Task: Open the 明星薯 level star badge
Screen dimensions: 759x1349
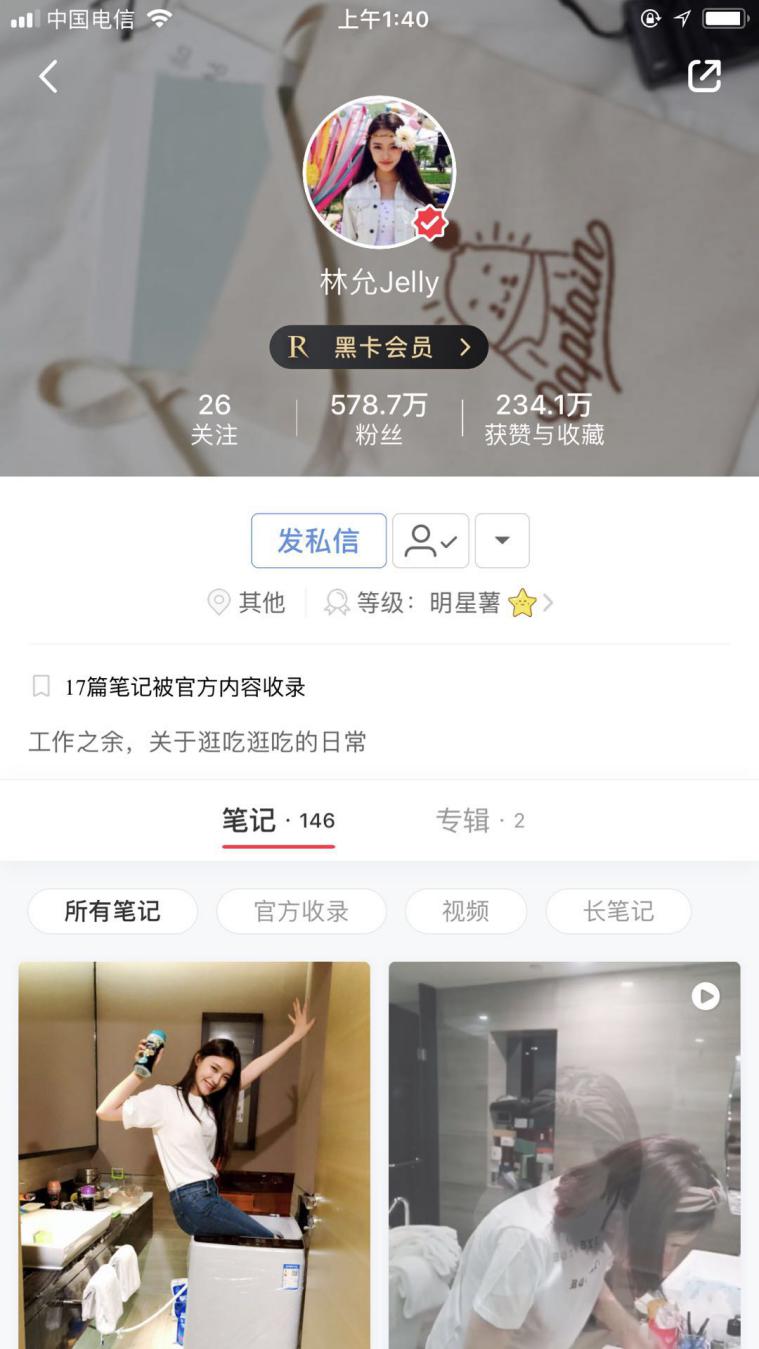Action: [523, 602]
